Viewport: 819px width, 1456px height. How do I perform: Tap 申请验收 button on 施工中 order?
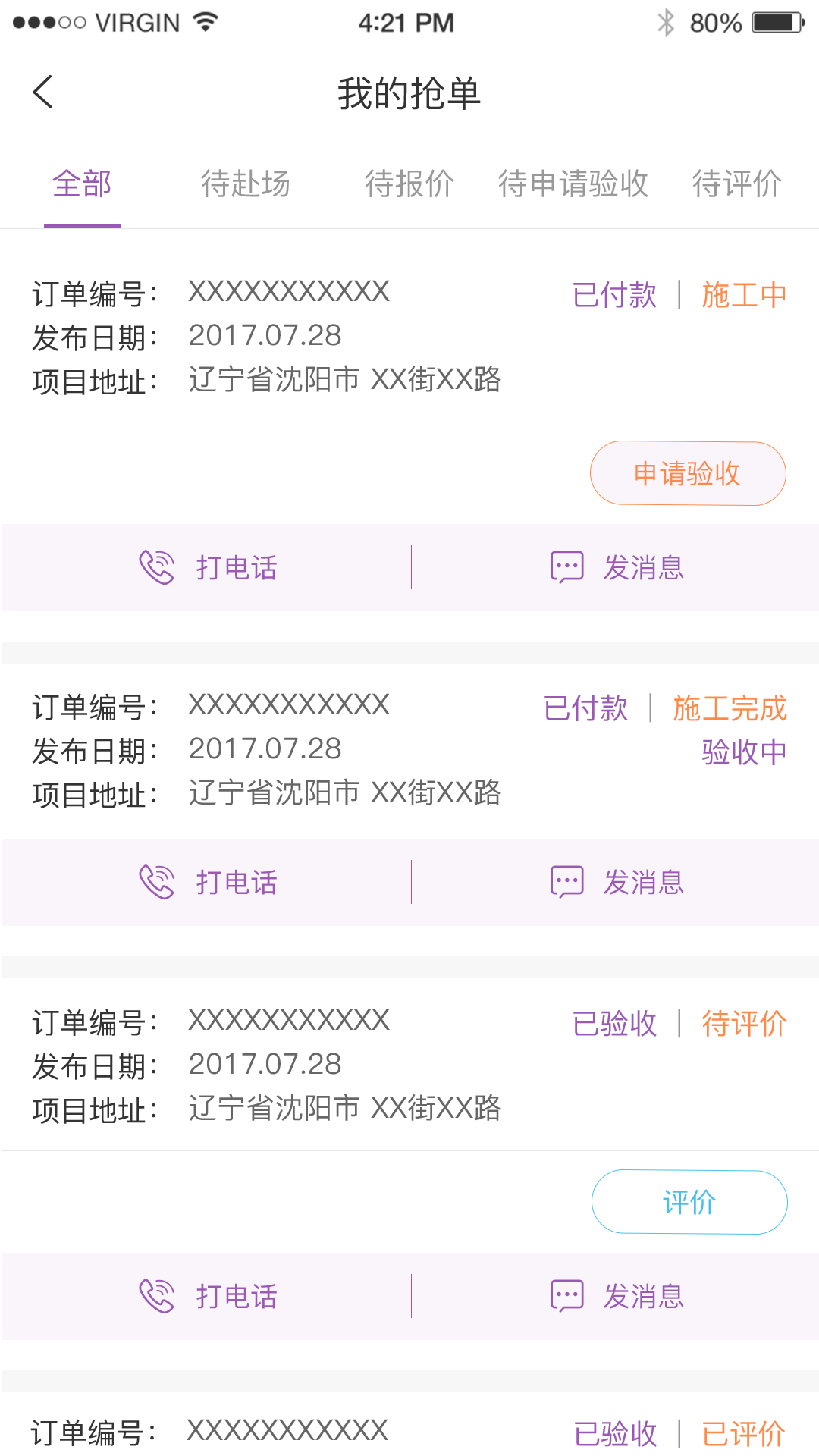pos(687,474)
